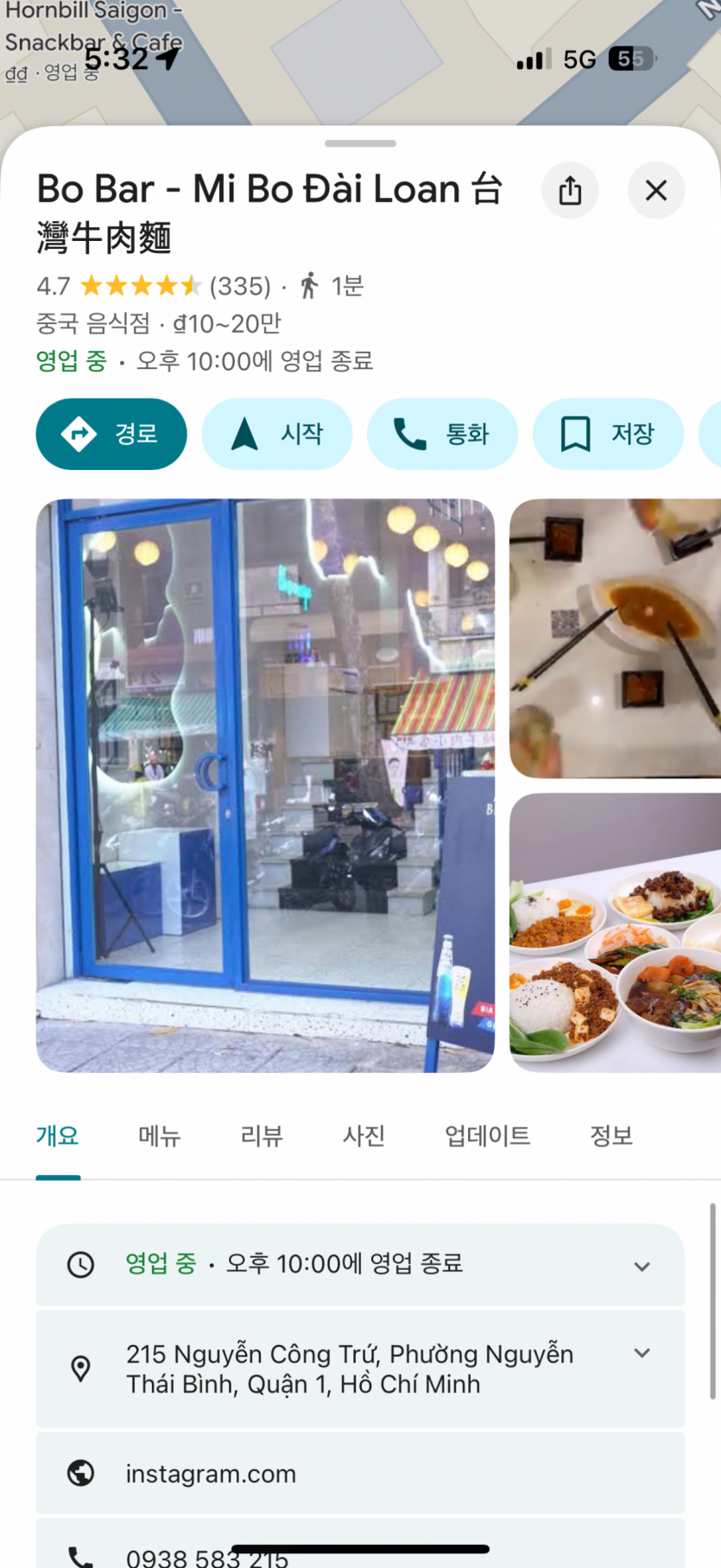This screenshot has width=721, height=1568.
Task: Select the 개요 overview tab
Action: [x=58, y=1135]
